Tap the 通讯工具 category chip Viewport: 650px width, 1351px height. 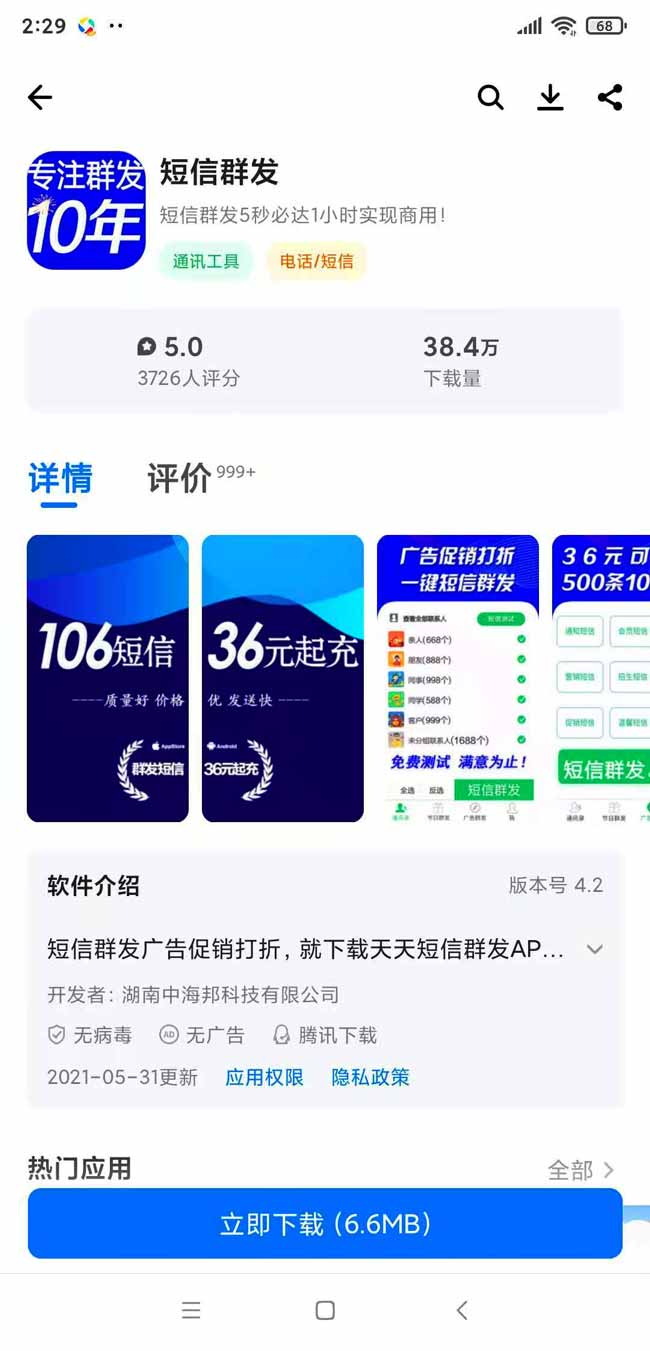206,262
